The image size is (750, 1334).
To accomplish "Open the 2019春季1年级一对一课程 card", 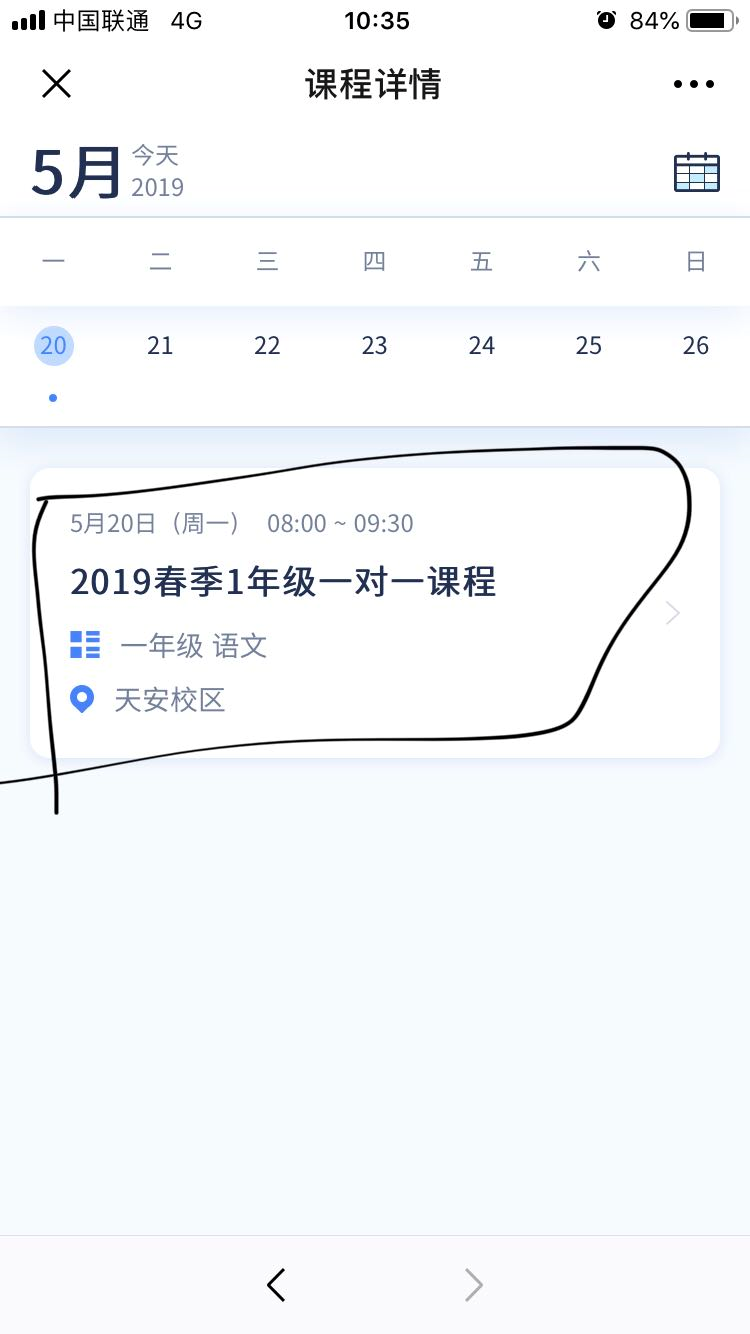I will point(374,612).
